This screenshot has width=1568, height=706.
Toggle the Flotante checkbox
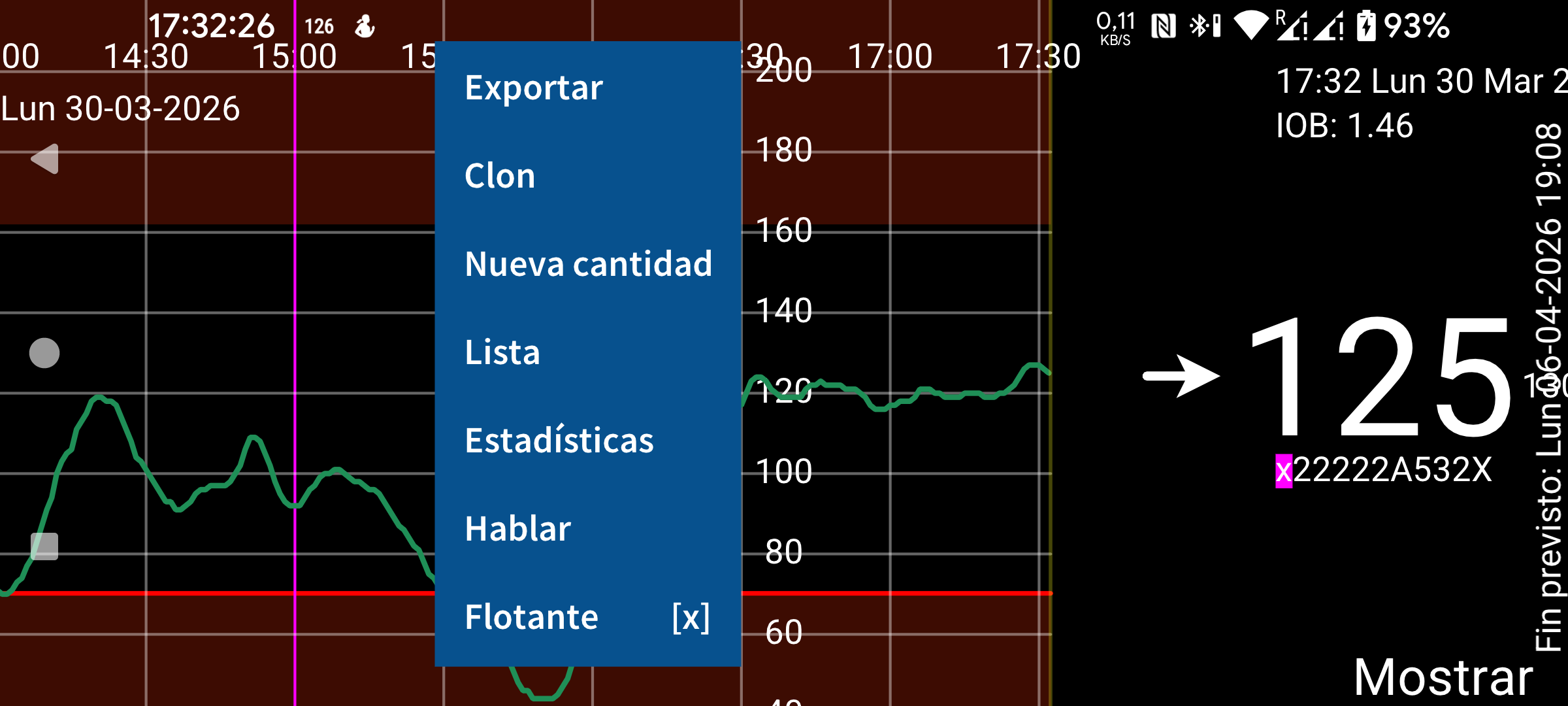690,617
